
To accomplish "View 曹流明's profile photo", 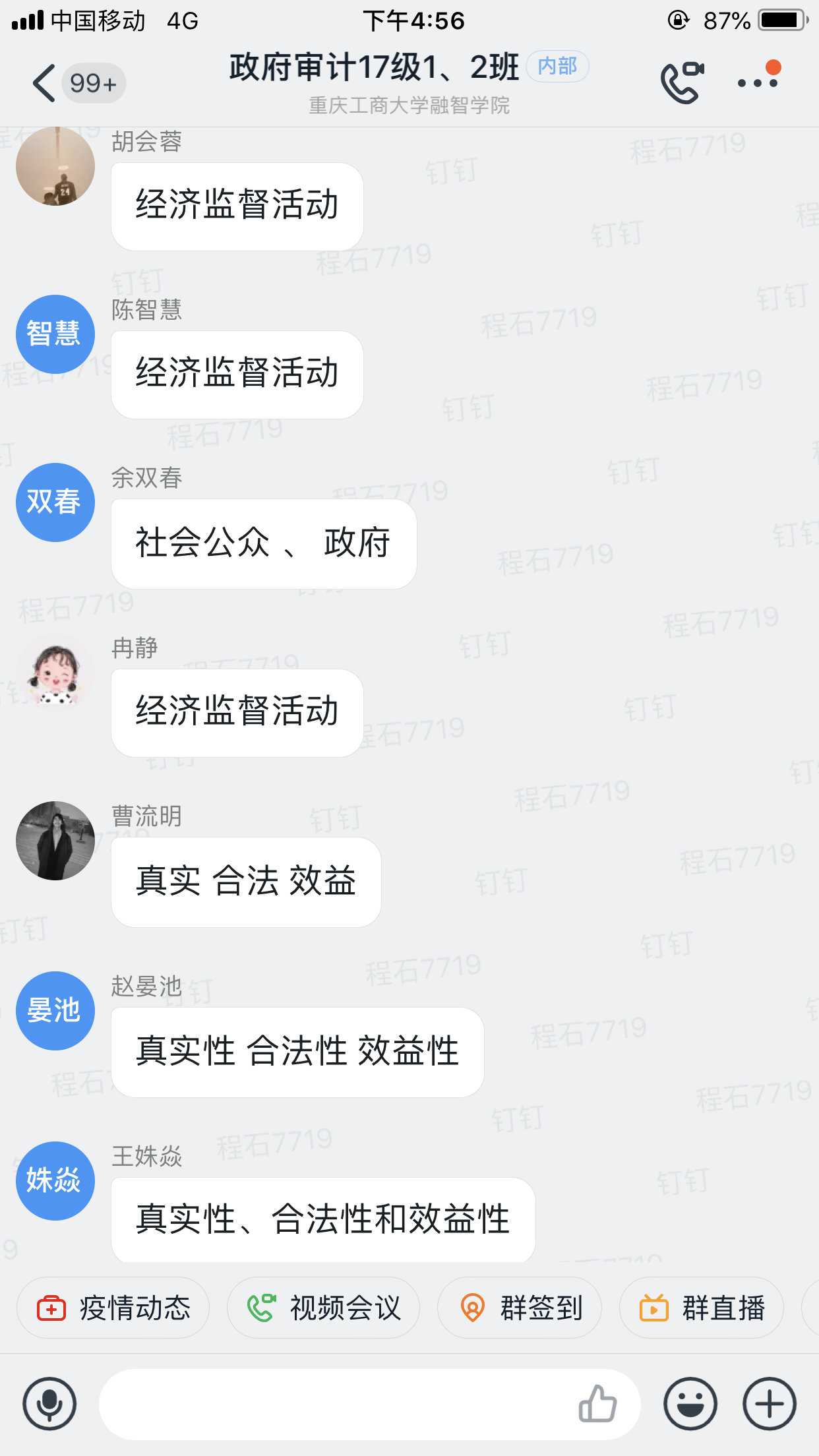I will pyautogui.click(x=55, y=841).
